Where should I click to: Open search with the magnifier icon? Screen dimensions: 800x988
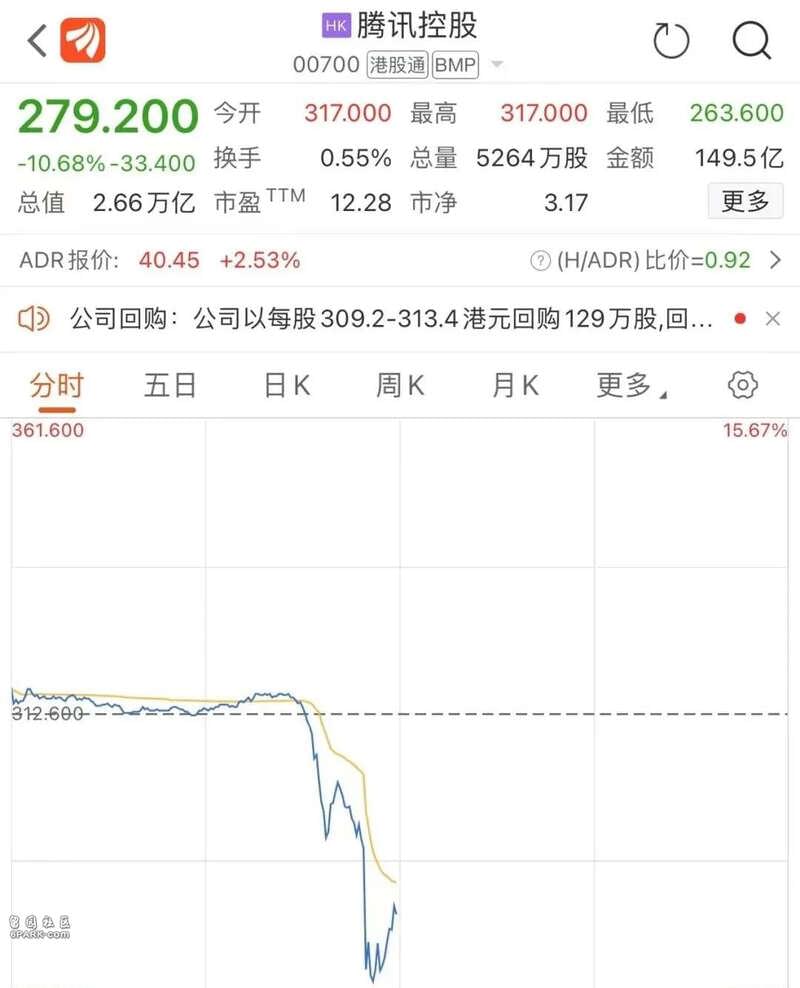pyautogui.click(x=748, y=41)
